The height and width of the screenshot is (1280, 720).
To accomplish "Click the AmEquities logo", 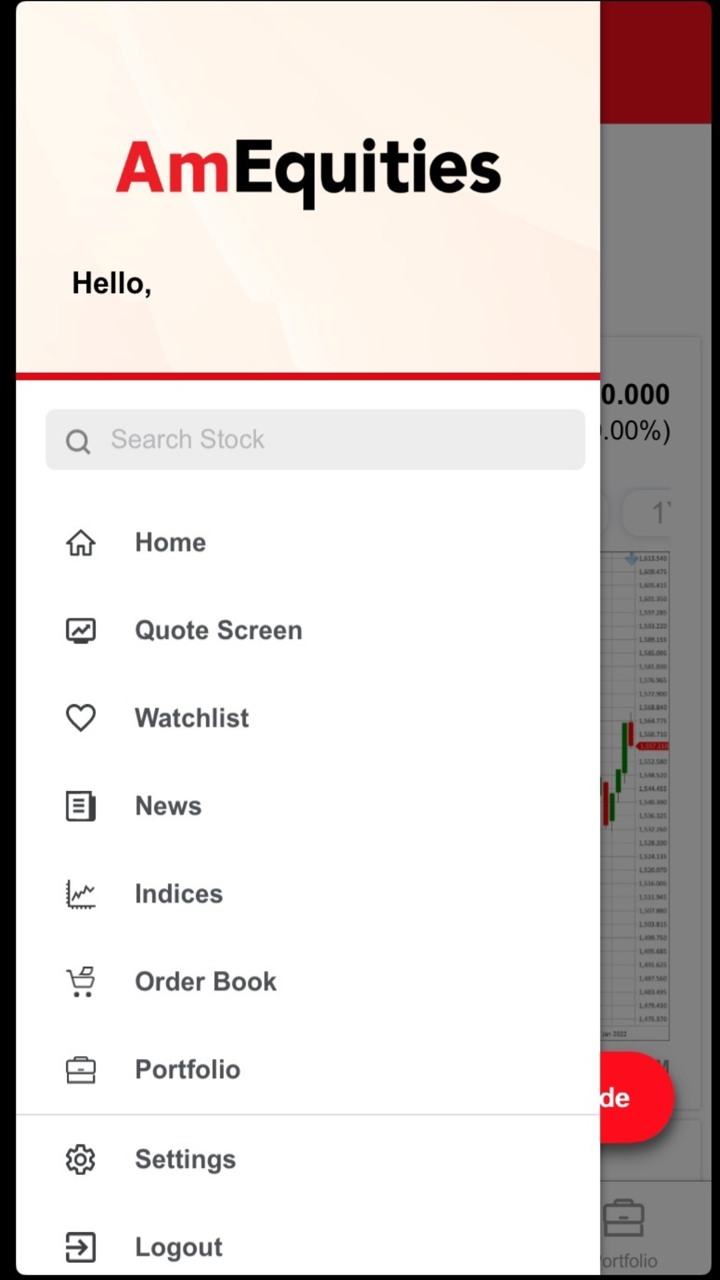I will [x=308, y=168].
